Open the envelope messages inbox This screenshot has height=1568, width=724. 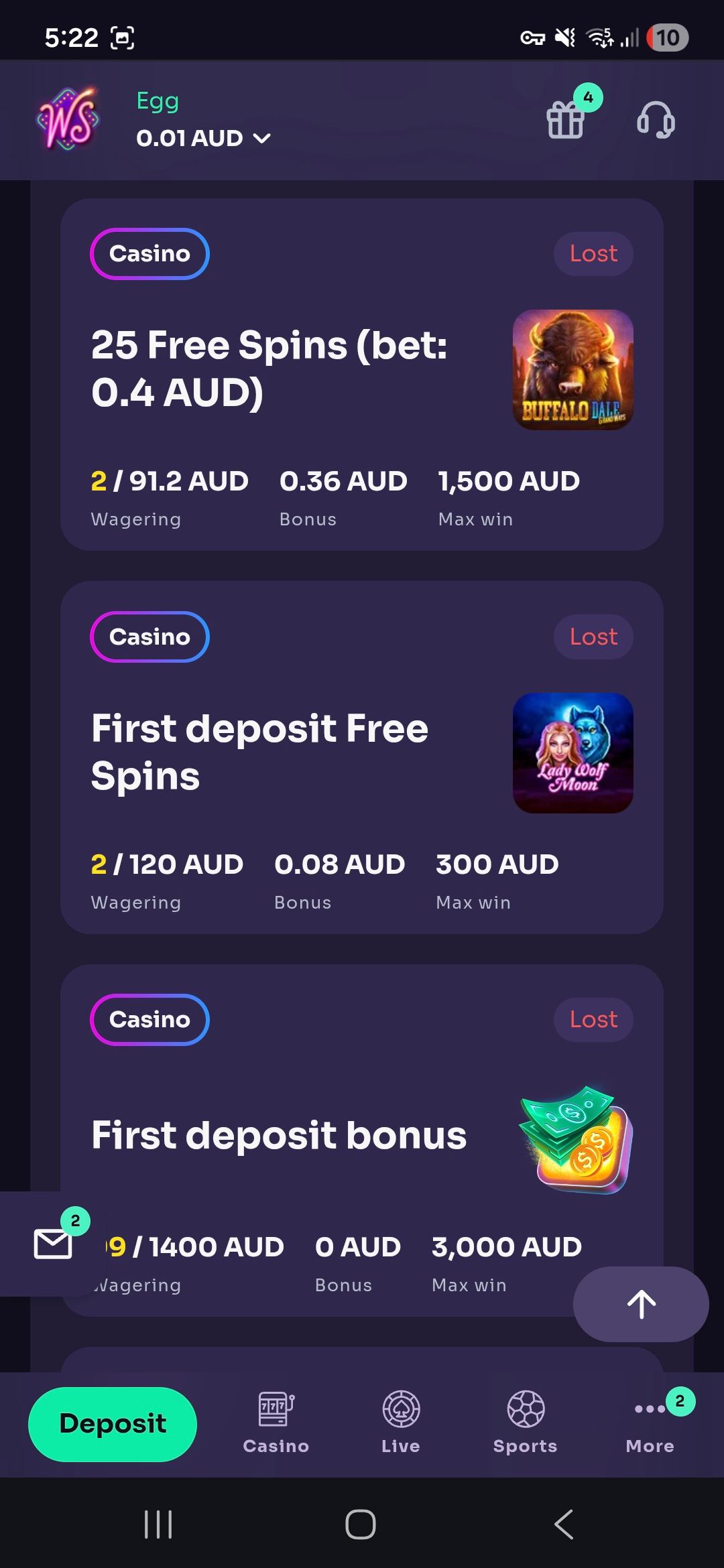[x=53, y=1244]
